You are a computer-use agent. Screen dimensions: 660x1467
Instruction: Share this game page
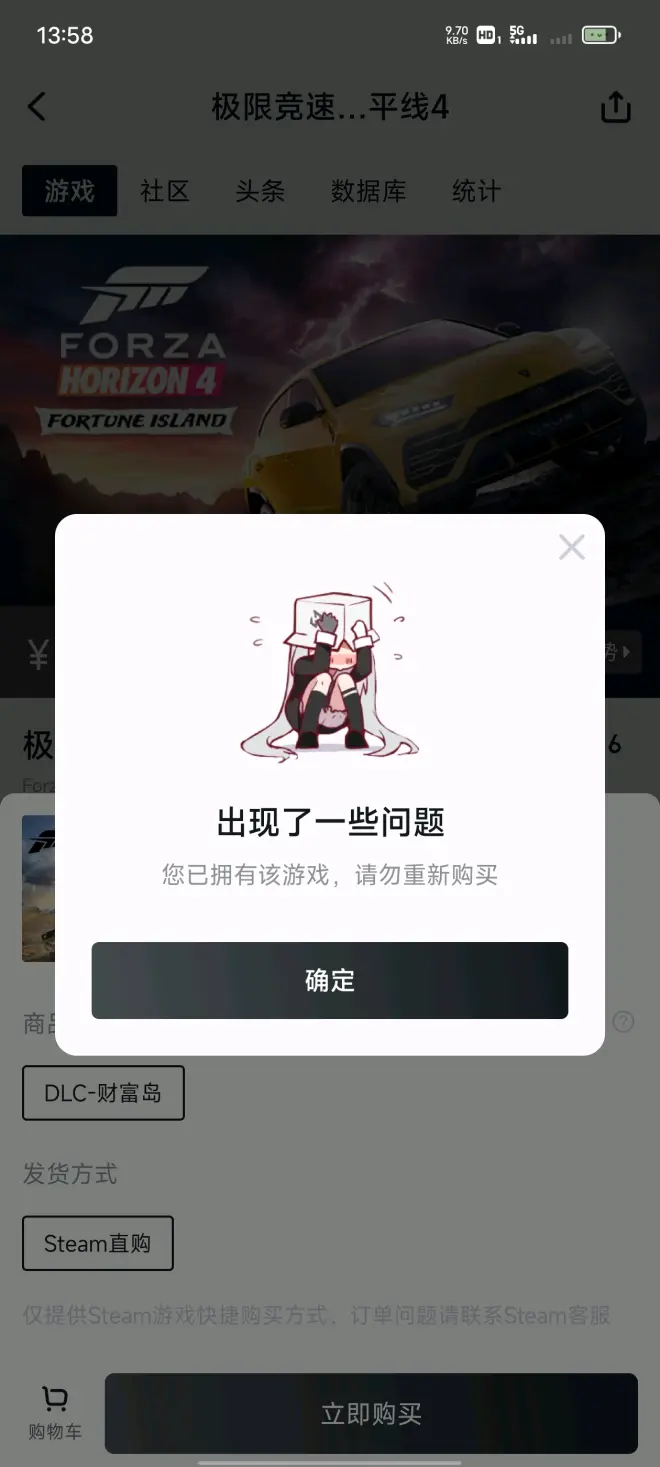click(x=615, y=107)
